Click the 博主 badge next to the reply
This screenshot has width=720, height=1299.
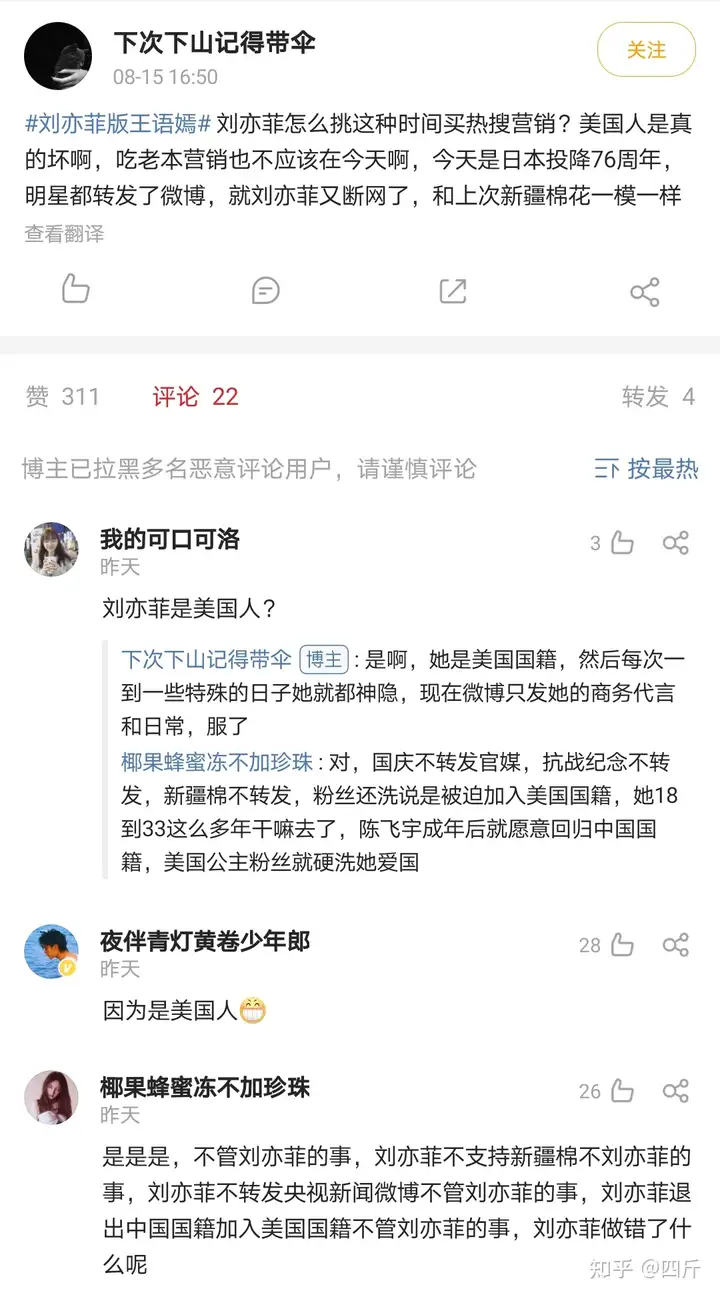point(323,659)
